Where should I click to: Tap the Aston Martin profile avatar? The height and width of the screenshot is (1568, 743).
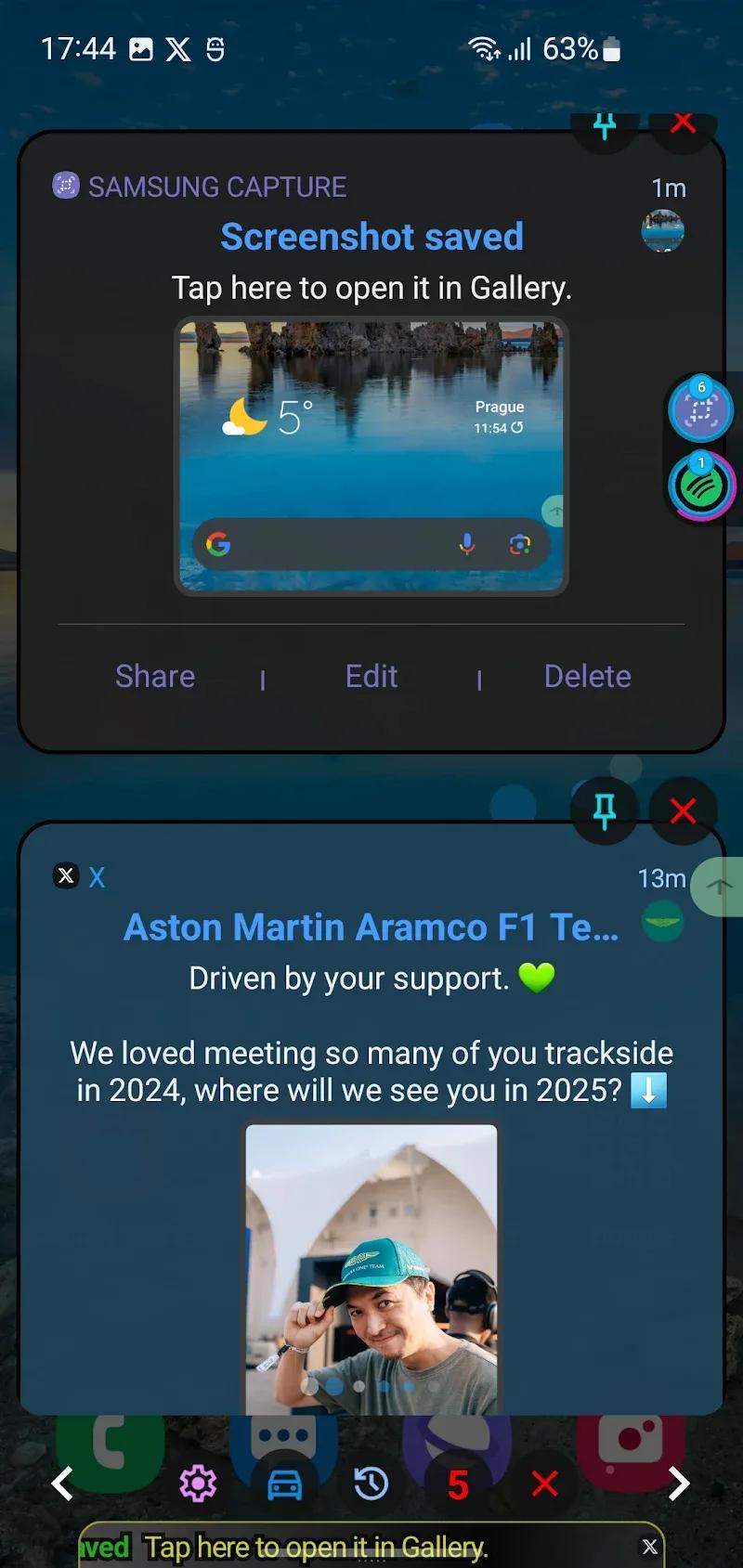[x=662, y=922]
